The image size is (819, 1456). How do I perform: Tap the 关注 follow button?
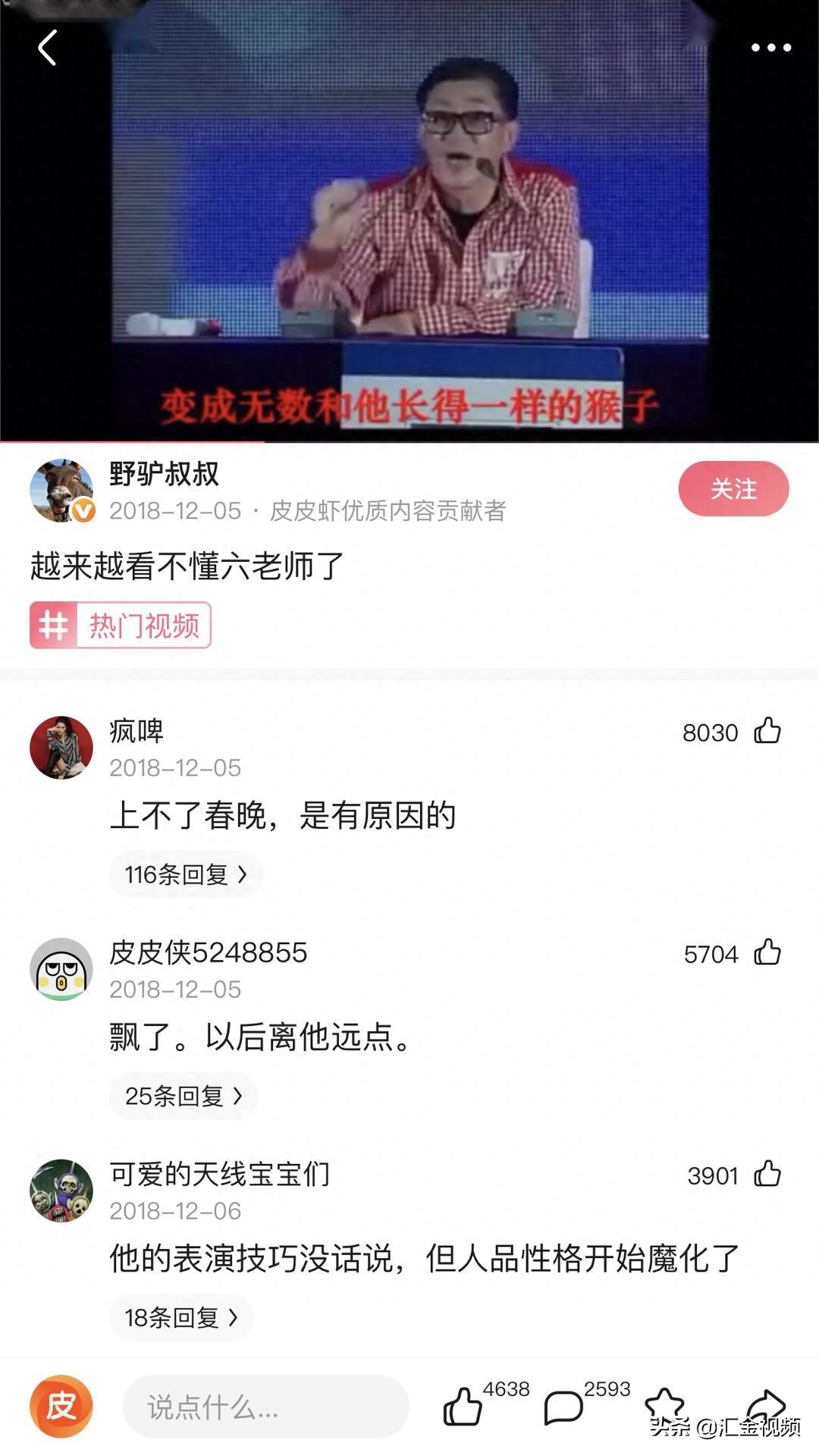click(x=733, y=489)
